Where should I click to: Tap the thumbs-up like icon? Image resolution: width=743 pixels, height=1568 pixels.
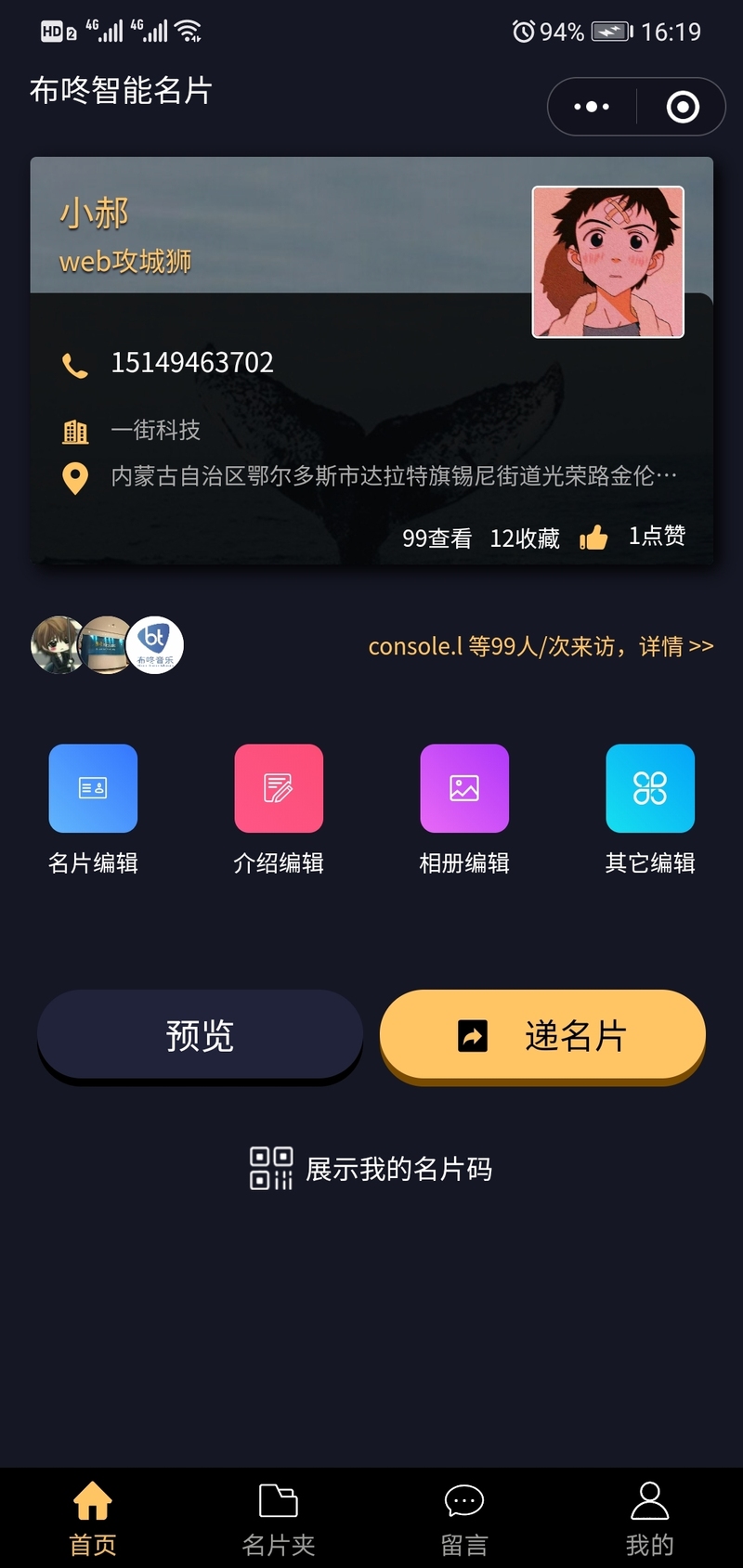[x=593, y=538]
